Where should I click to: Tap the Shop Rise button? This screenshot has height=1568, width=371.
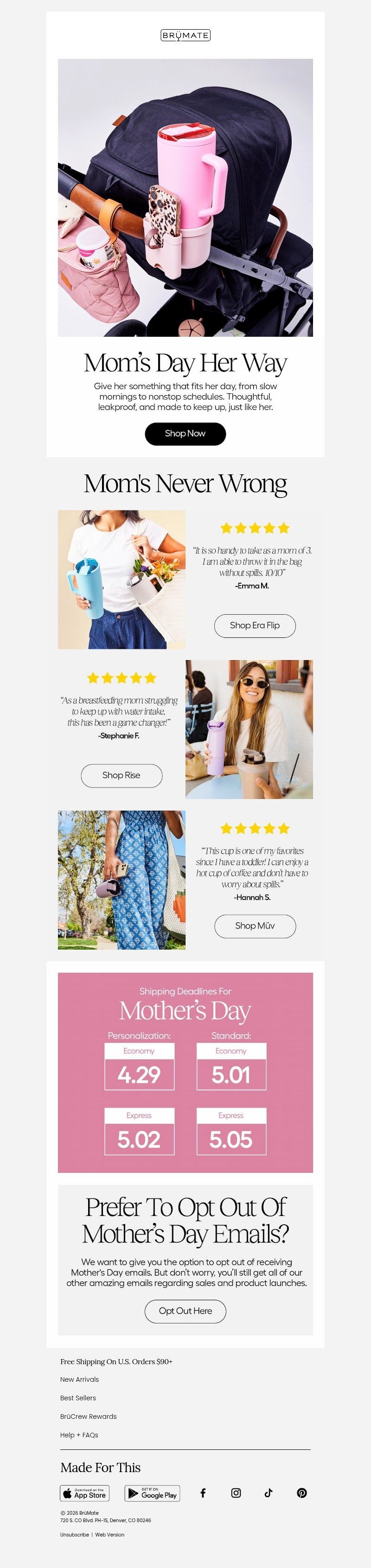(x=121, y=775)
